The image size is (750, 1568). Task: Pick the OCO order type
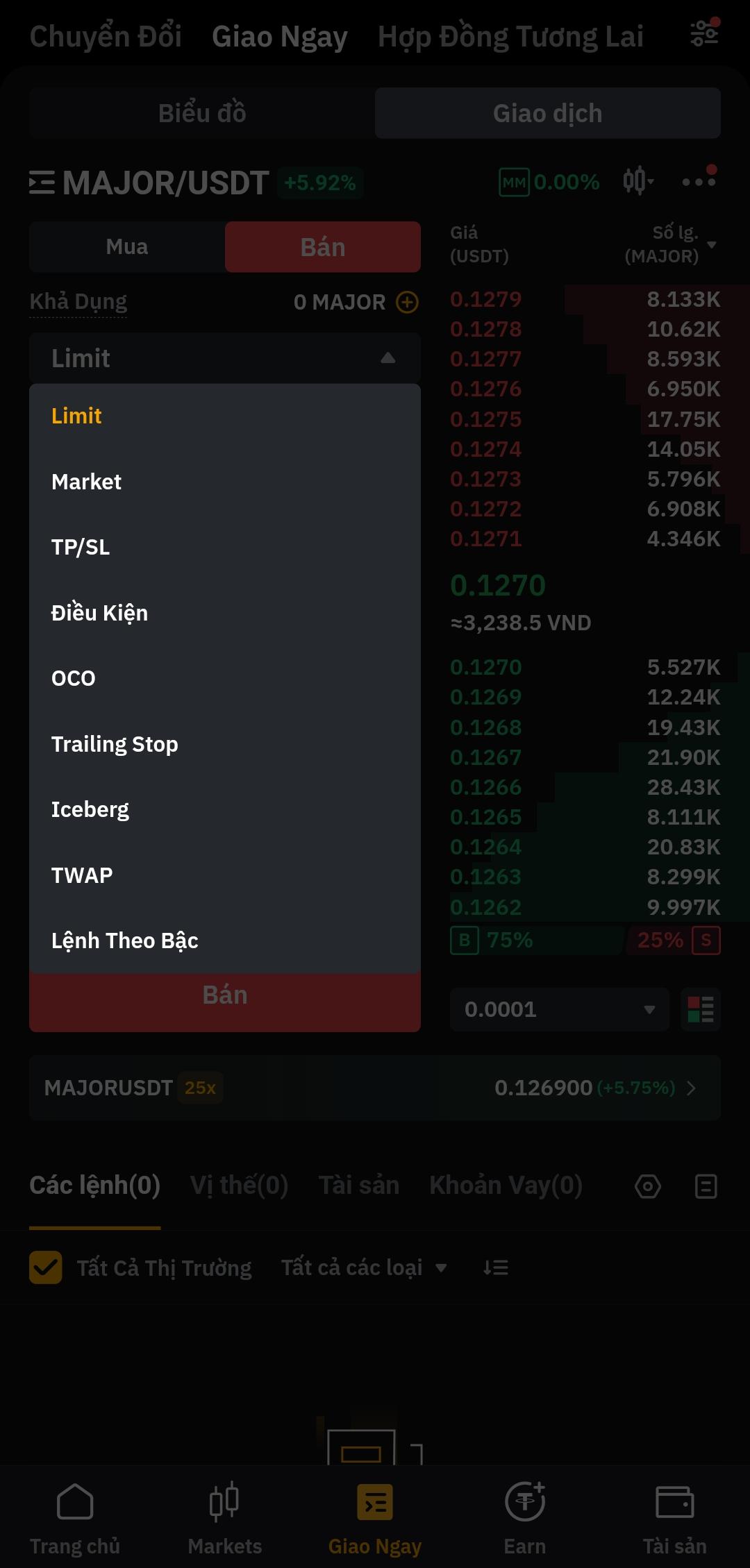pyautogui.click(x=74, y=678)
